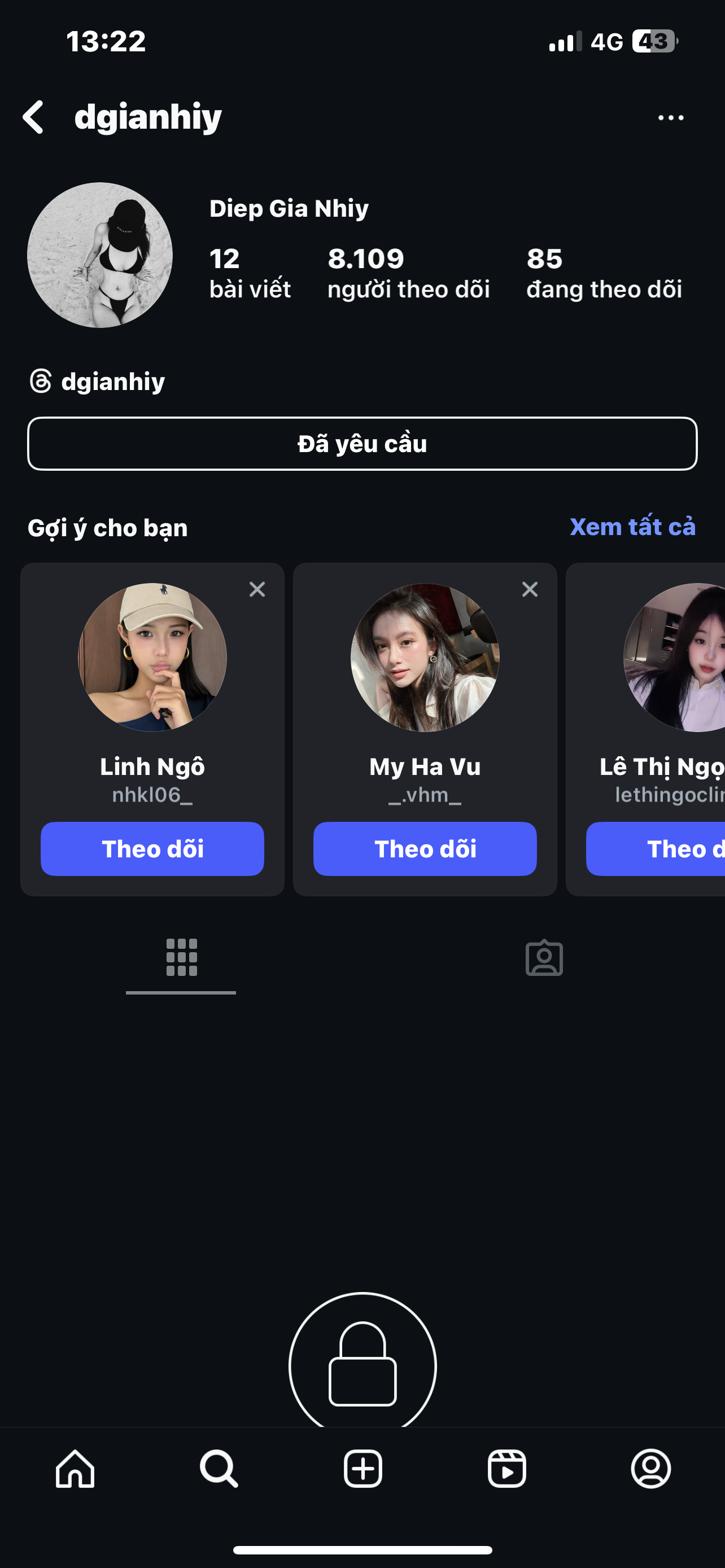Open Xem tất cả suggestions link
The height and width of the screenshot is (1568, 725).
click(x=632, y=527)
